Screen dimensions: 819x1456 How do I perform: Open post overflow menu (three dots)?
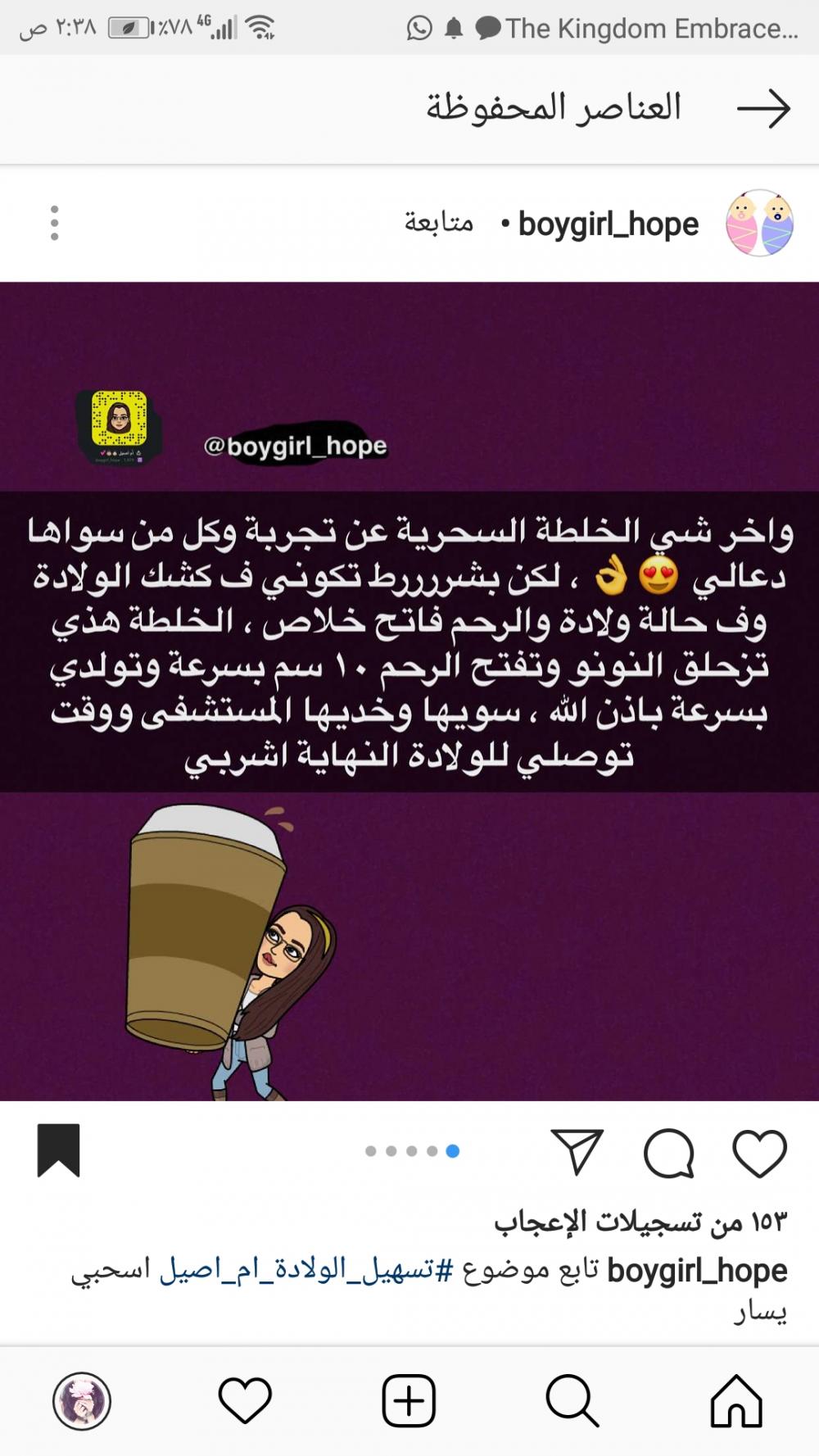pyautogui.click(x=54, y=223)
